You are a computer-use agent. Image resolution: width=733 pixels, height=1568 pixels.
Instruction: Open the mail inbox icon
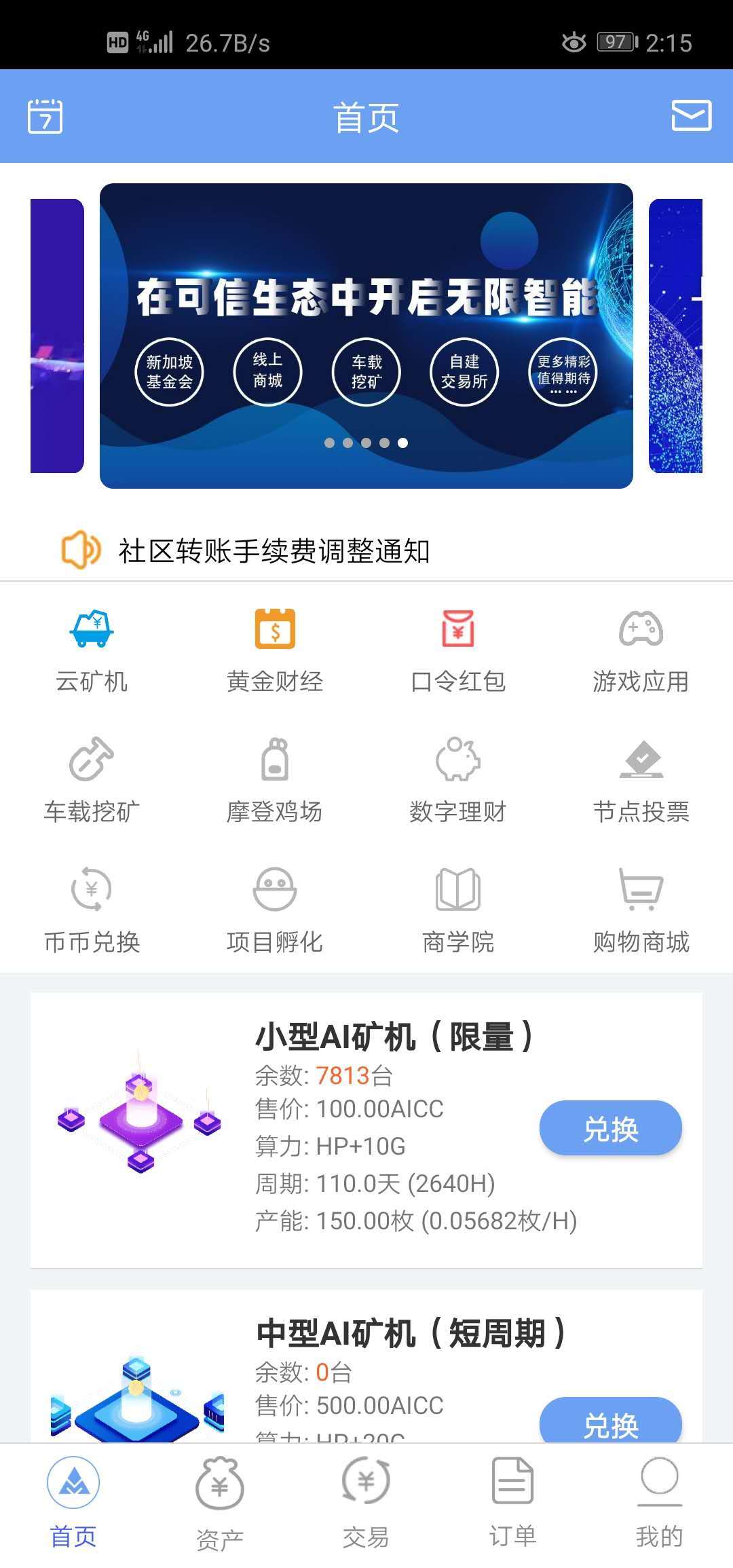point(691,115)
